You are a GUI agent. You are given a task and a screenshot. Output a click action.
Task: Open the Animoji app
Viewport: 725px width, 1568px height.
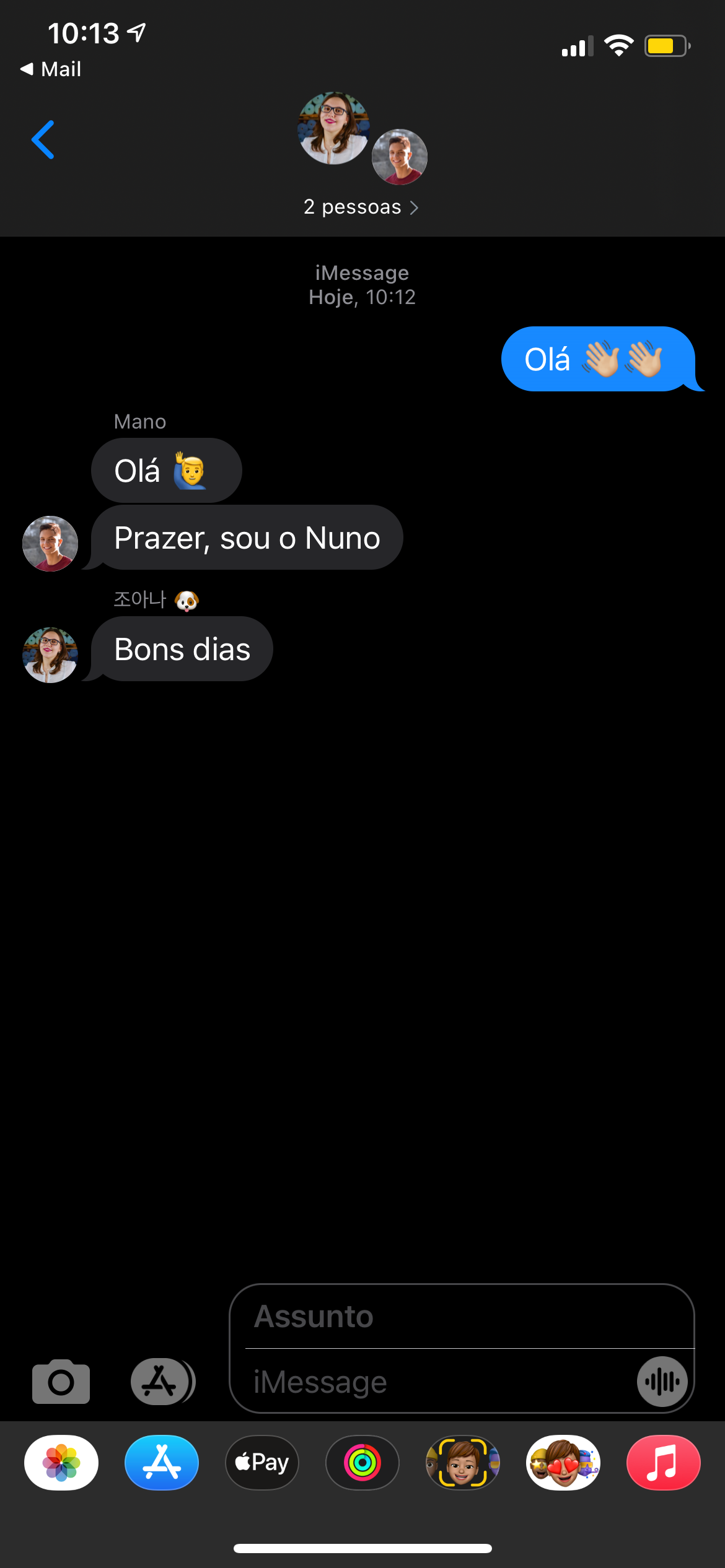[x=463, y=1463]
